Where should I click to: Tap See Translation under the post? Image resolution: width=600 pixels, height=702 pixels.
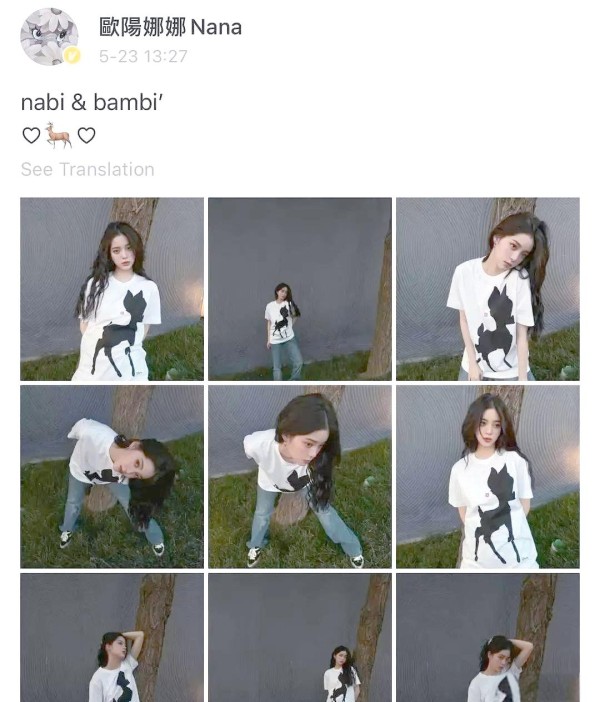pyautogui.click(x=88, y=169)
